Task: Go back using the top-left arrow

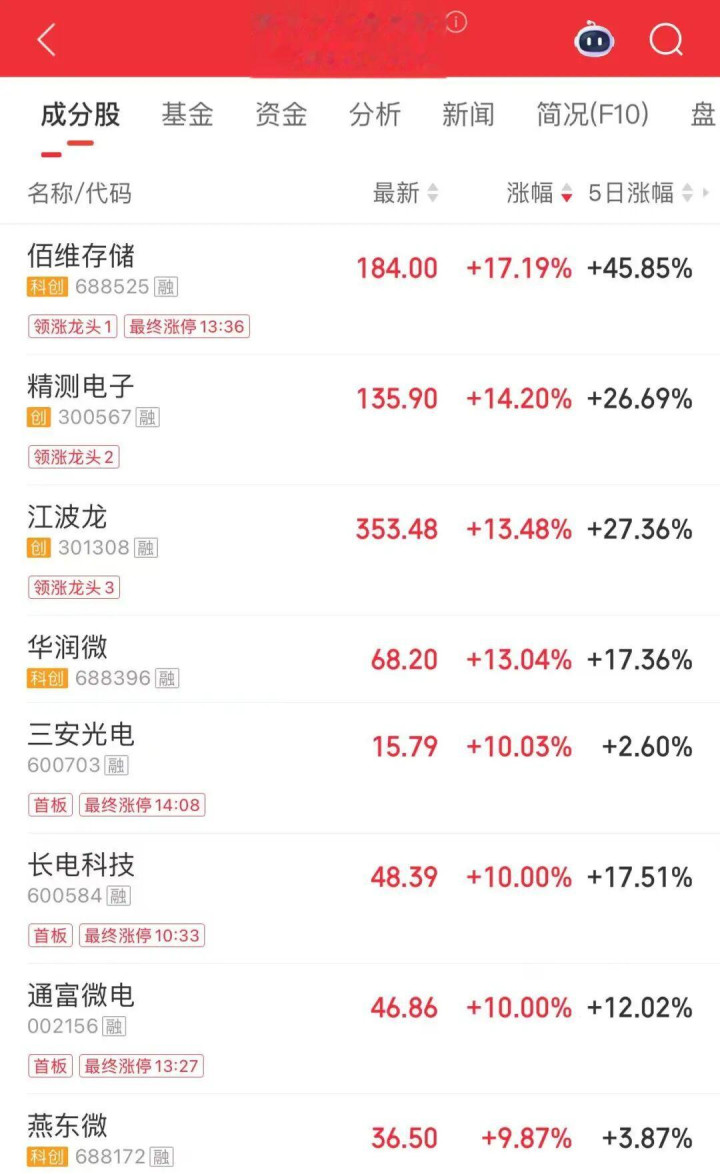Action: (46, 41)
